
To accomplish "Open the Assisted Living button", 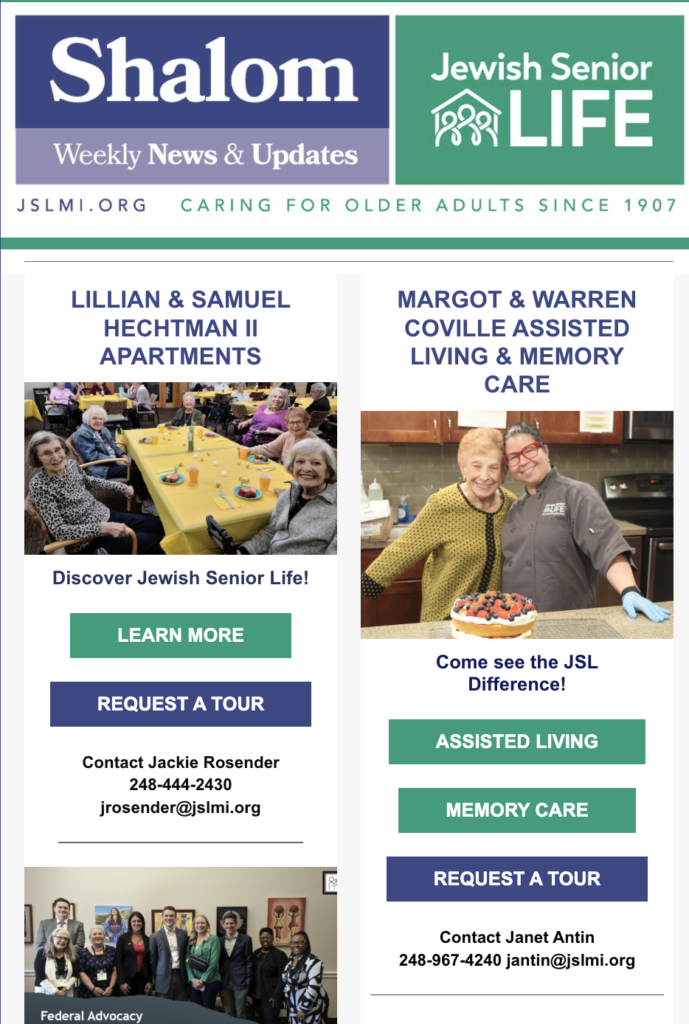I will click(x=516, y=741).
